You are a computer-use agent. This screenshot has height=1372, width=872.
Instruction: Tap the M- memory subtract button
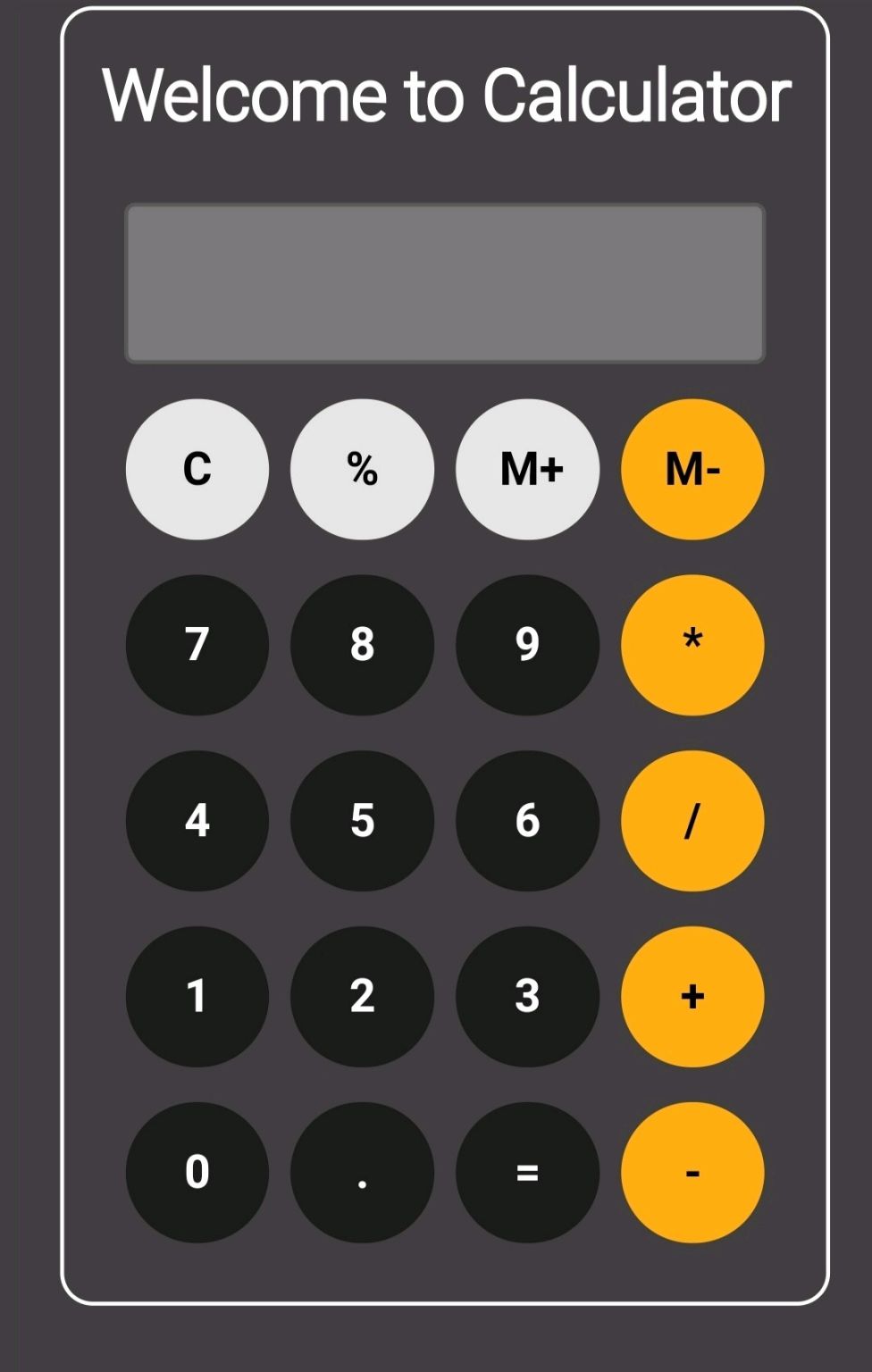point(692,469)
